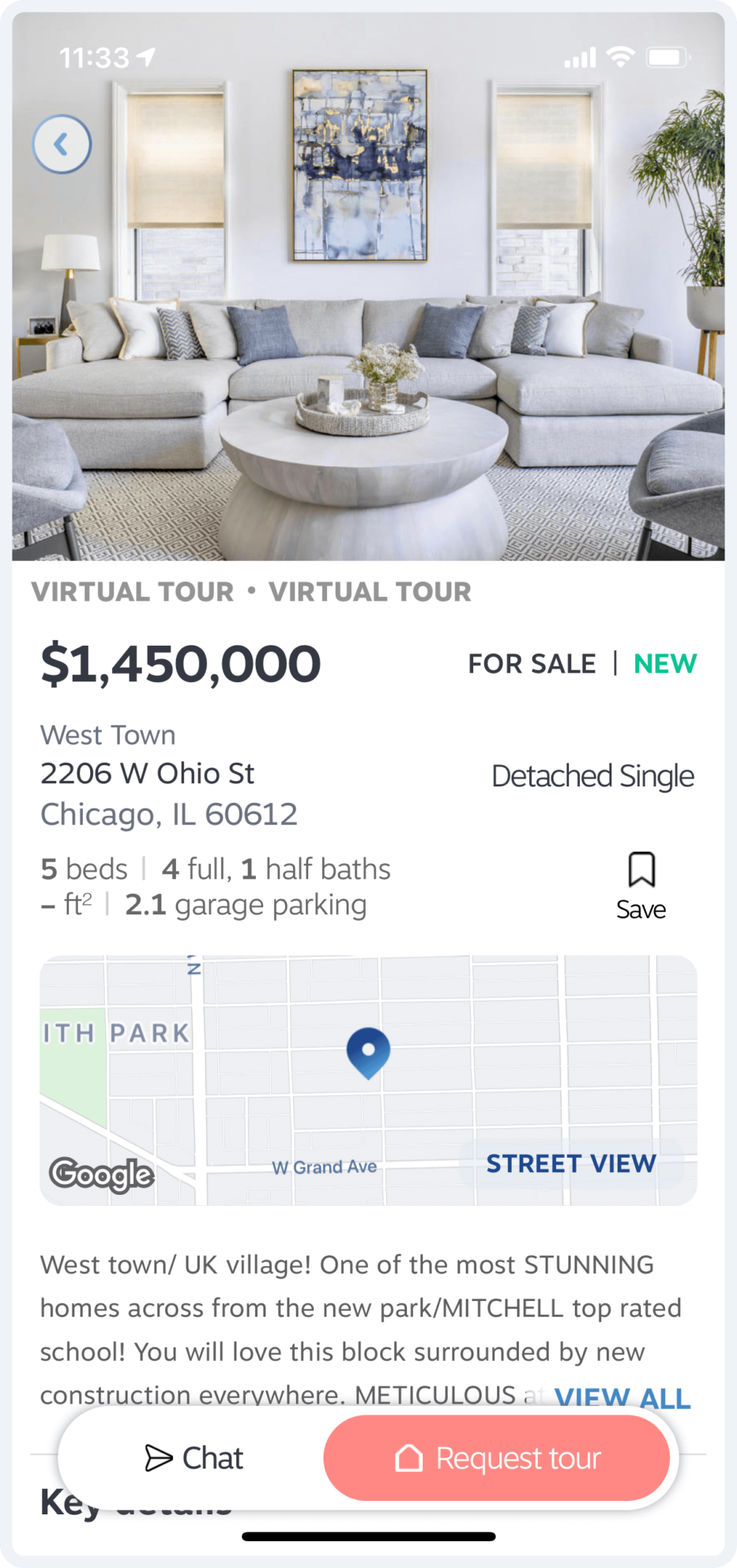Open STREET VIEW for this address

pyautogui.click(x=570, y=1163)
